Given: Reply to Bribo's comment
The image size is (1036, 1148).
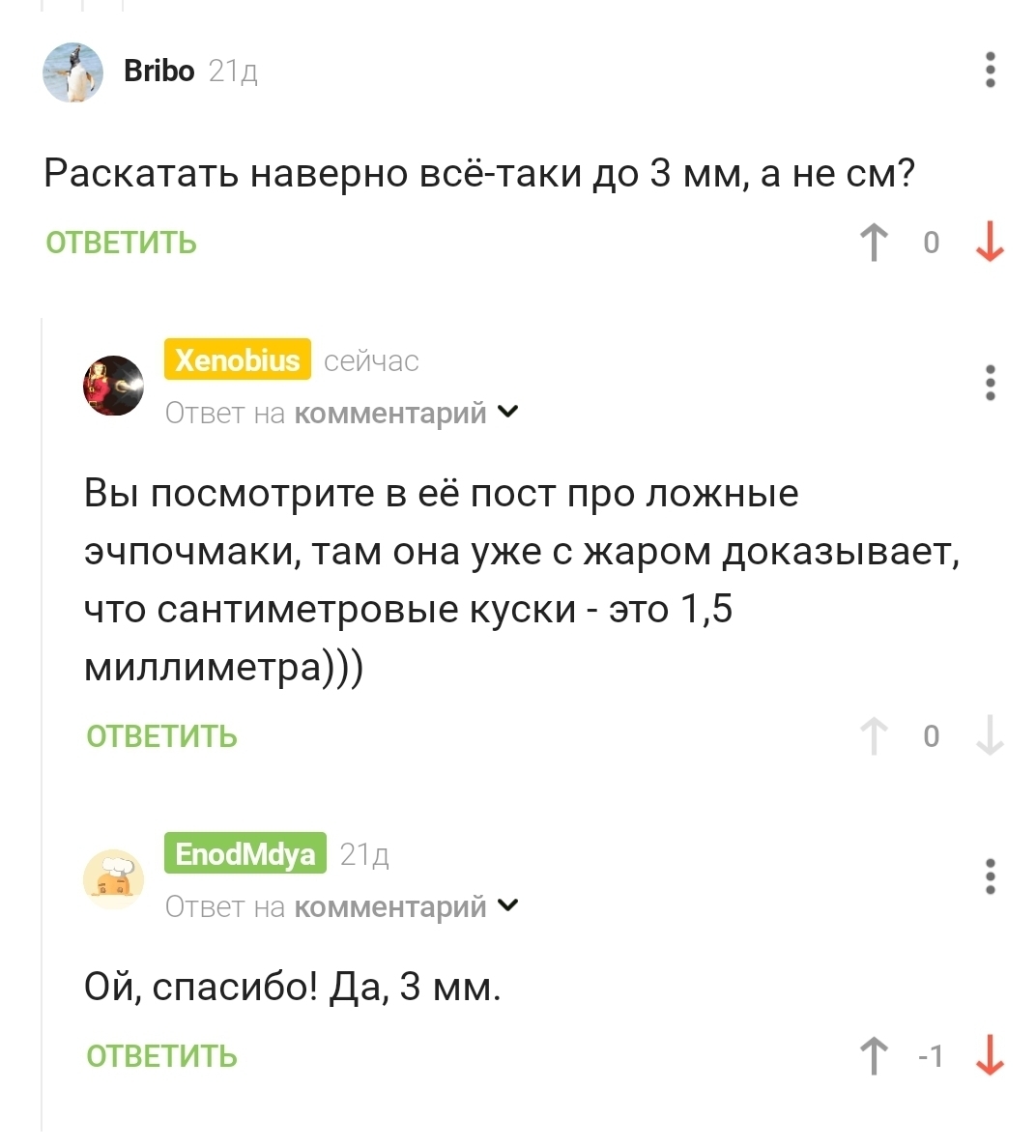Looking at the screenshot, I should pos(121,243).
